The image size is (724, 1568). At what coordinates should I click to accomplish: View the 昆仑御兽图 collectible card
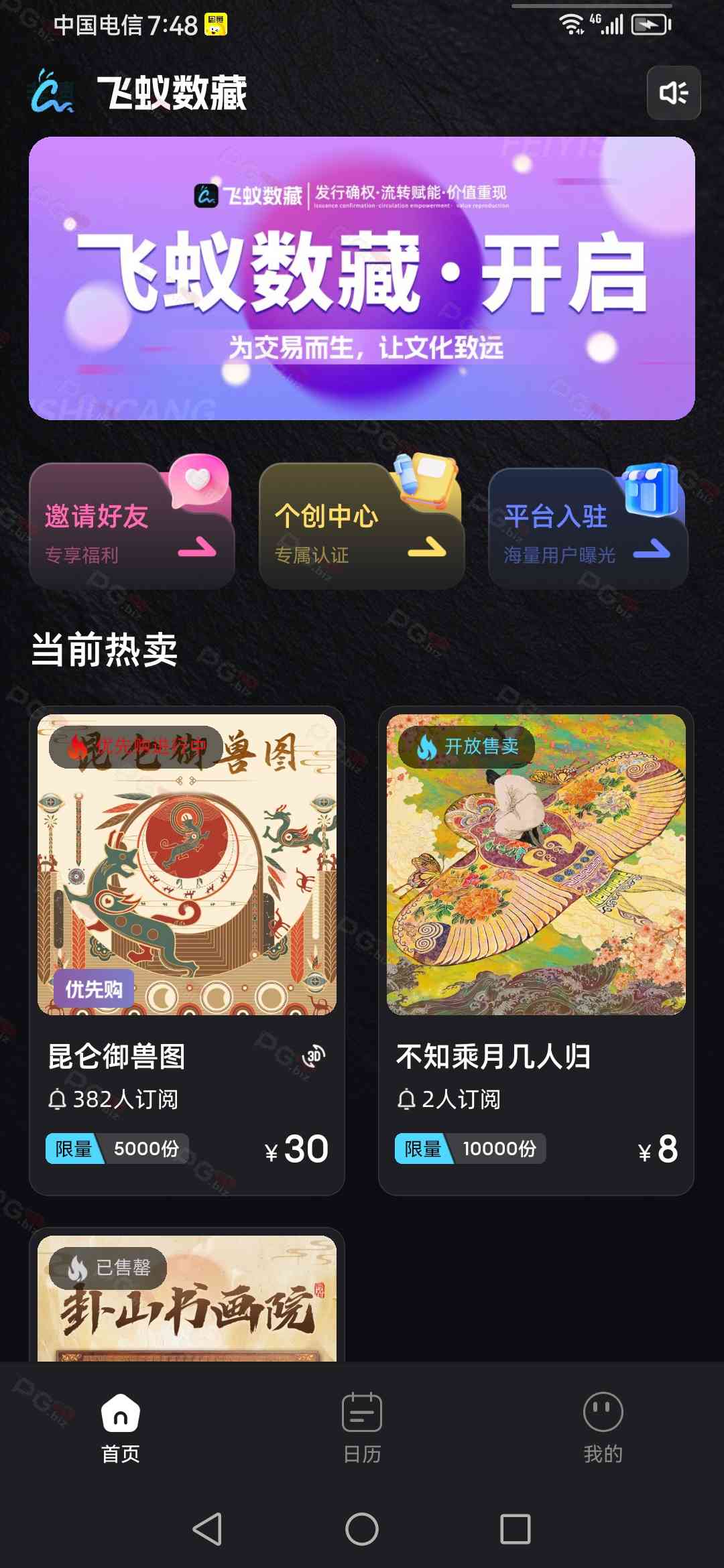187,949
